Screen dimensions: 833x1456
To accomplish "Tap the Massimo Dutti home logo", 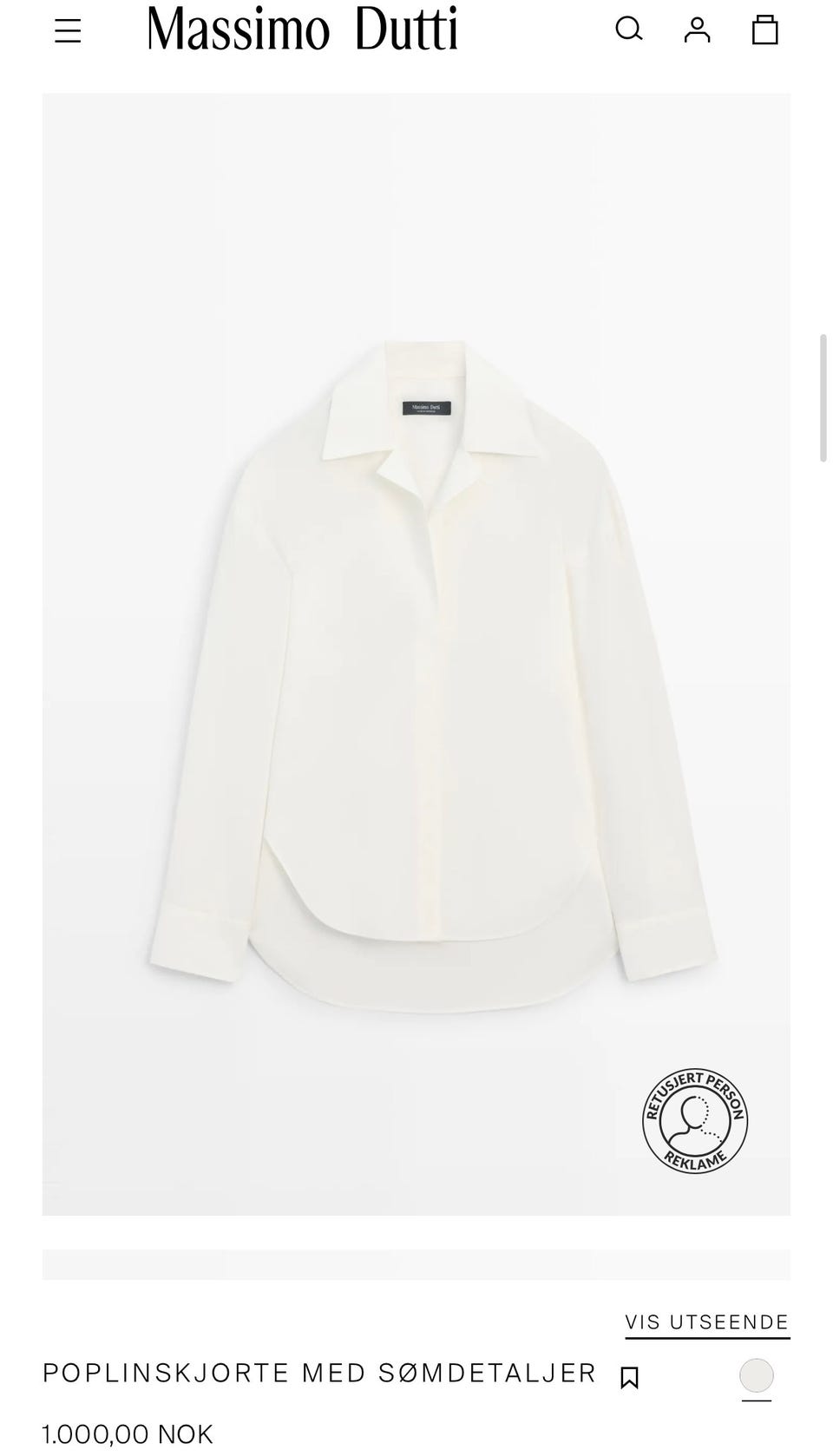I will point(302,29).
